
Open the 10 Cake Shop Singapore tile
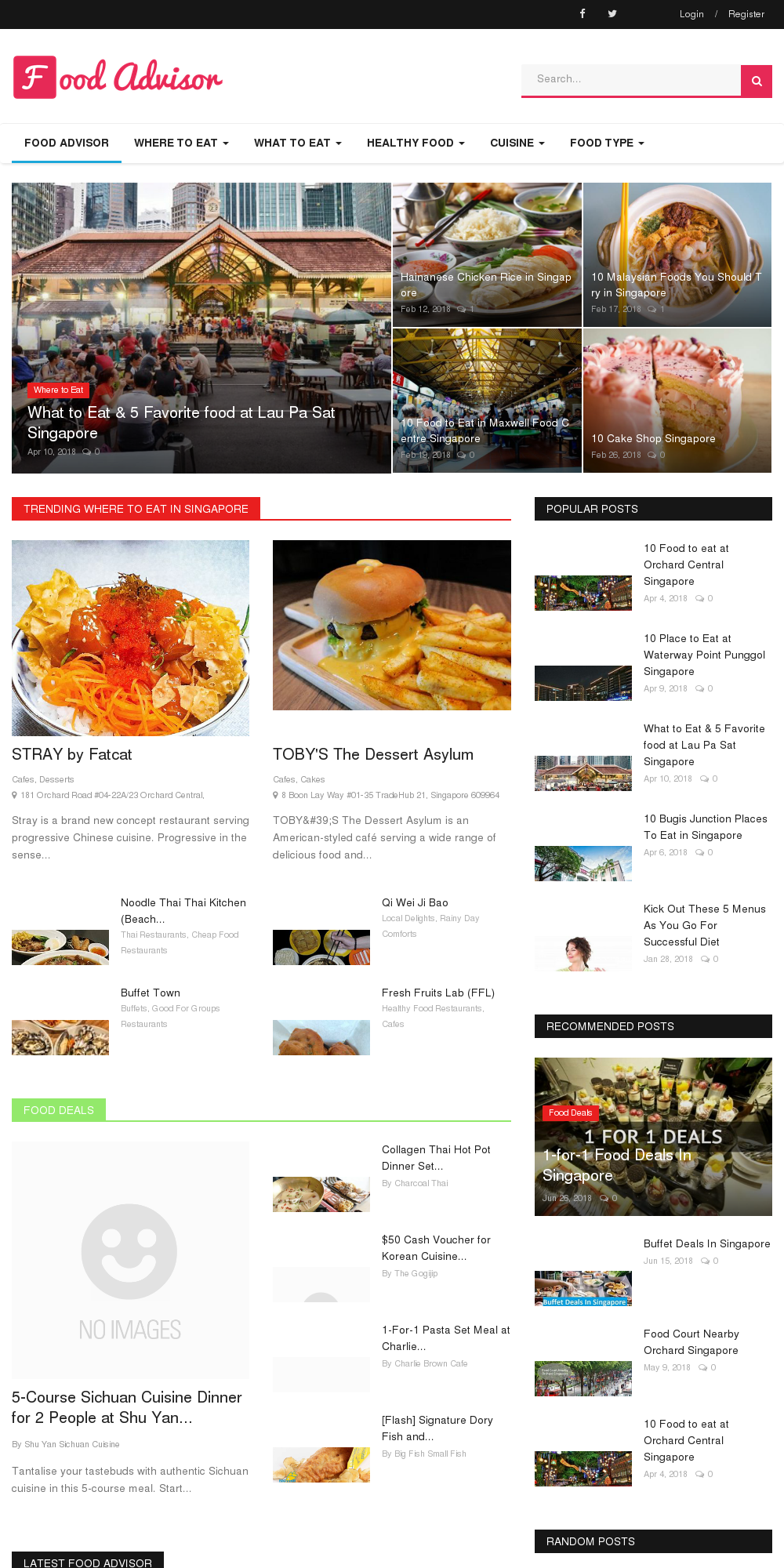[x=653, y=438]
